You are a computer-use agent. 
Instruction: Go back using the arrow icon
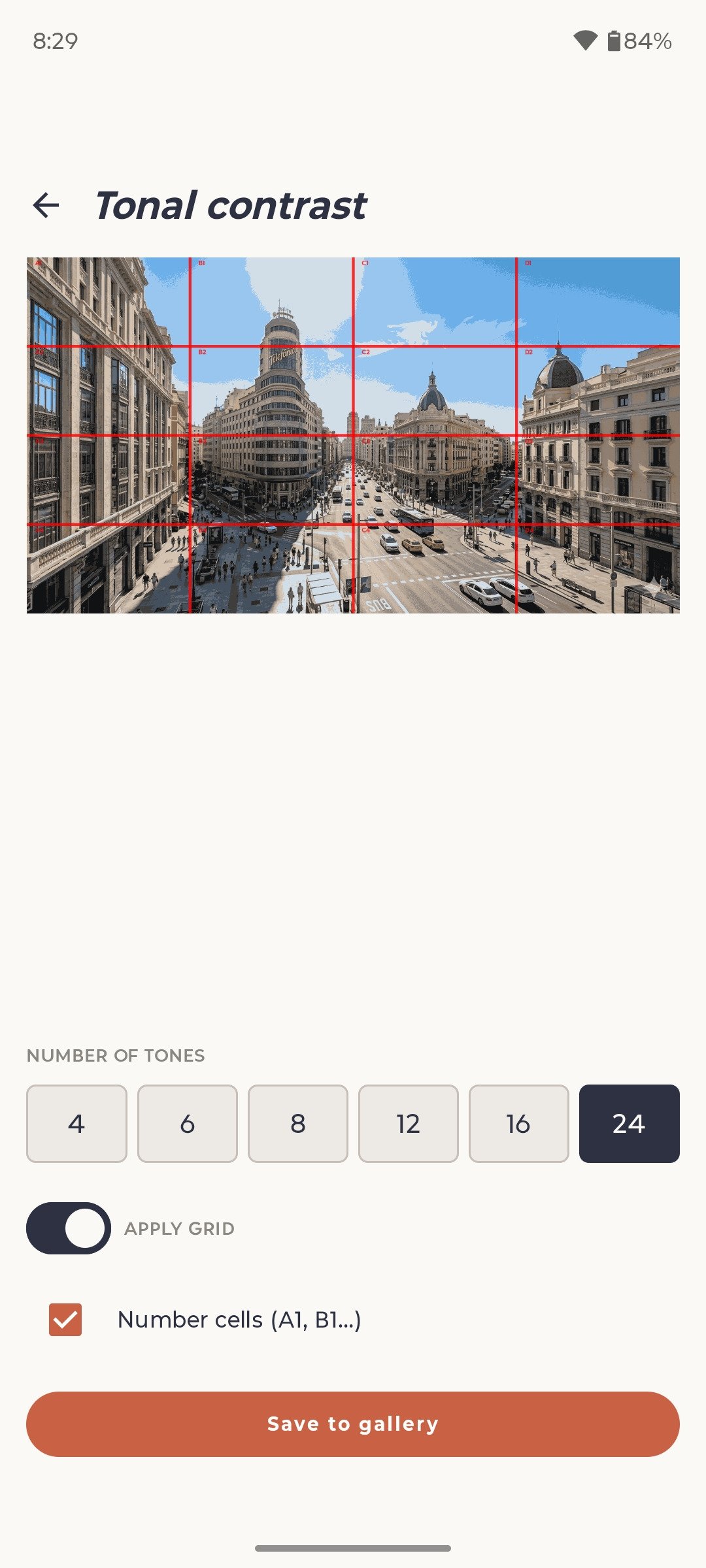pos(46,205)
